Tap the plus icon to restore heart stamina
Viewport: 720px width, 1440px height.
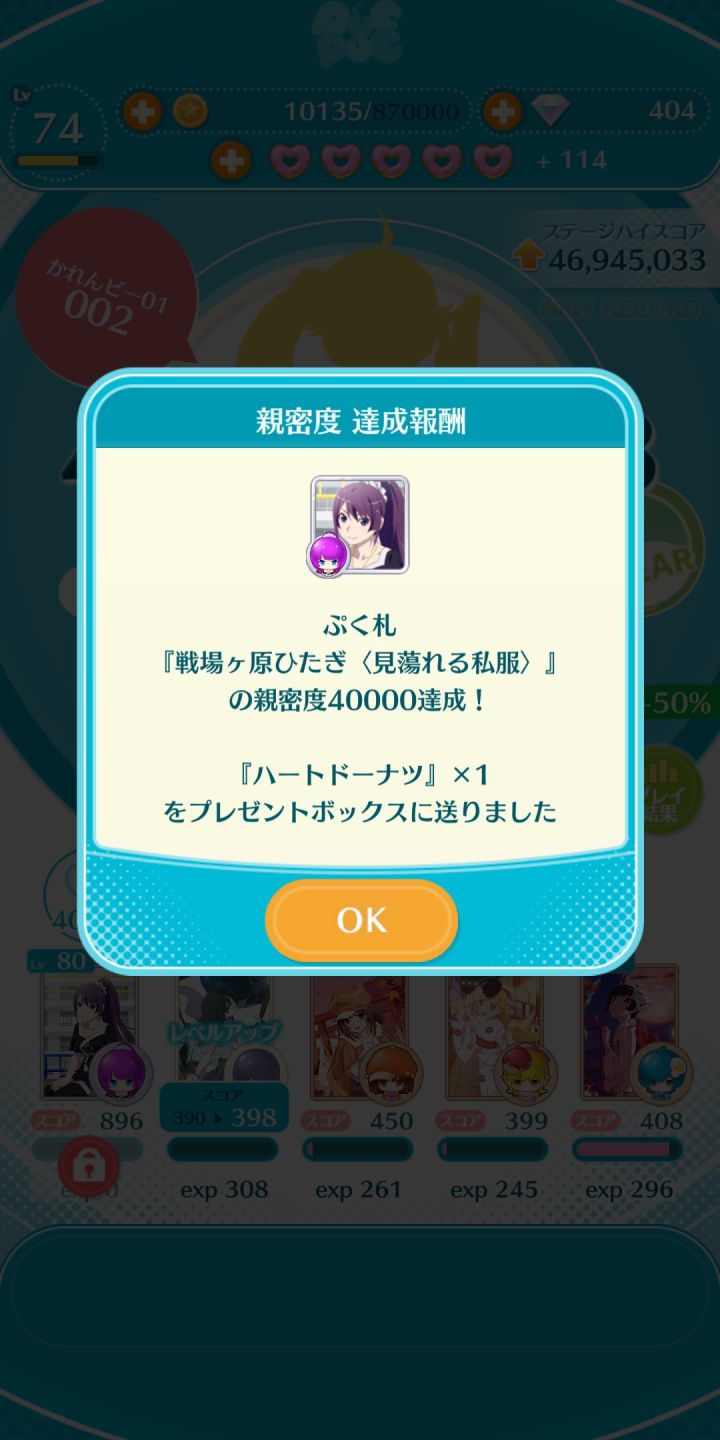[x=232, y=158]
